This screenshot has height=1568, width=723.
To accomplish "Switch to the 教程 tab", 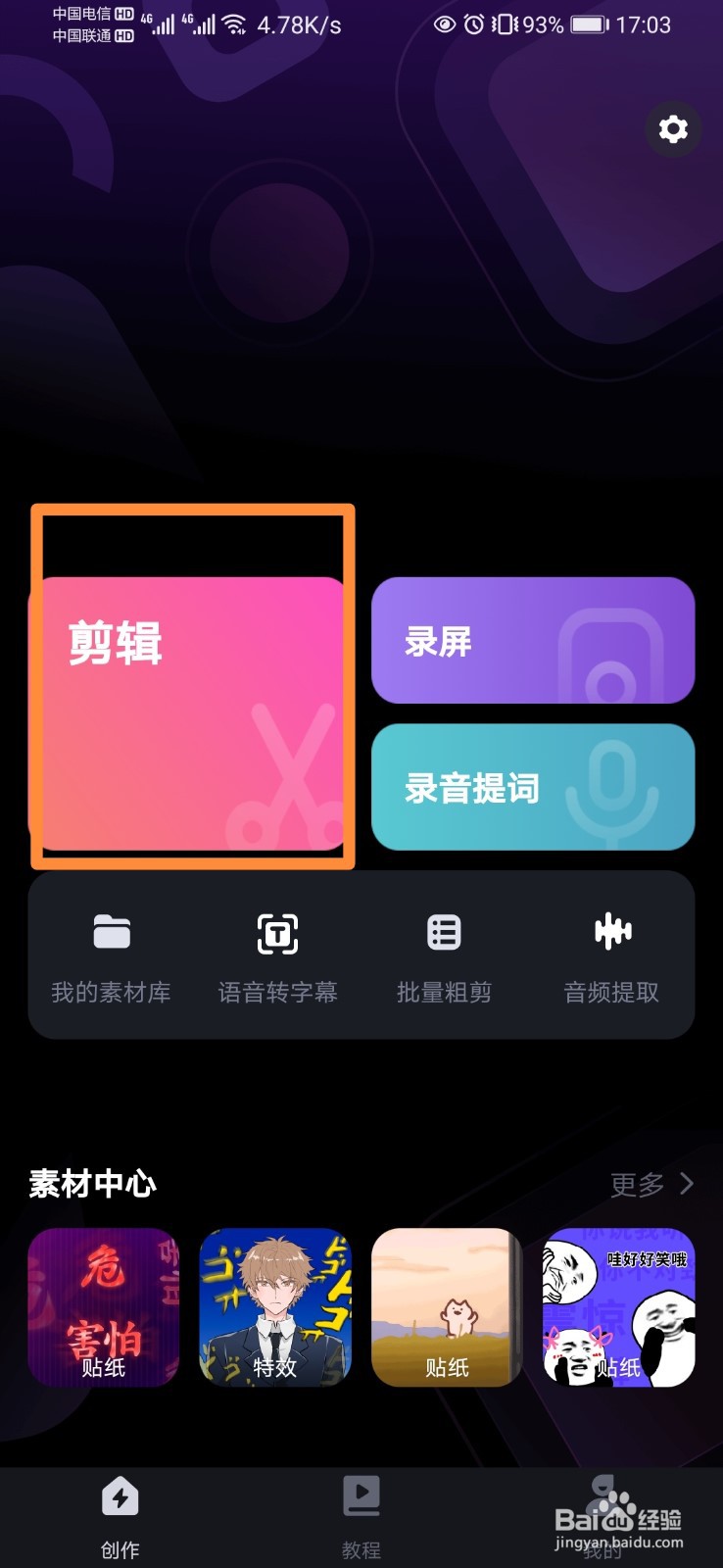I will pos(361,1514).
